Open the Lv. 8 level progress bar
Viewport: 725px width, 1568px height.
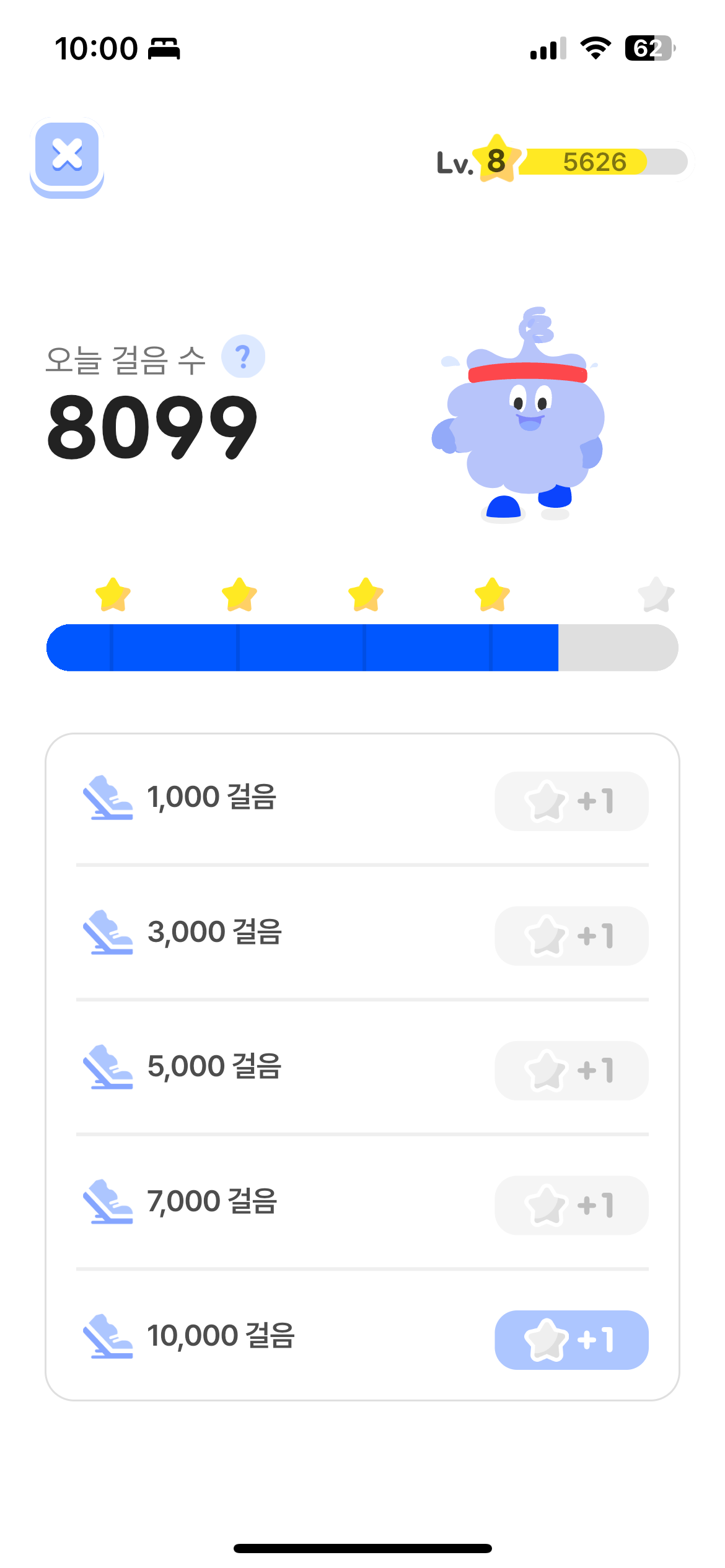tap(563, 162)
